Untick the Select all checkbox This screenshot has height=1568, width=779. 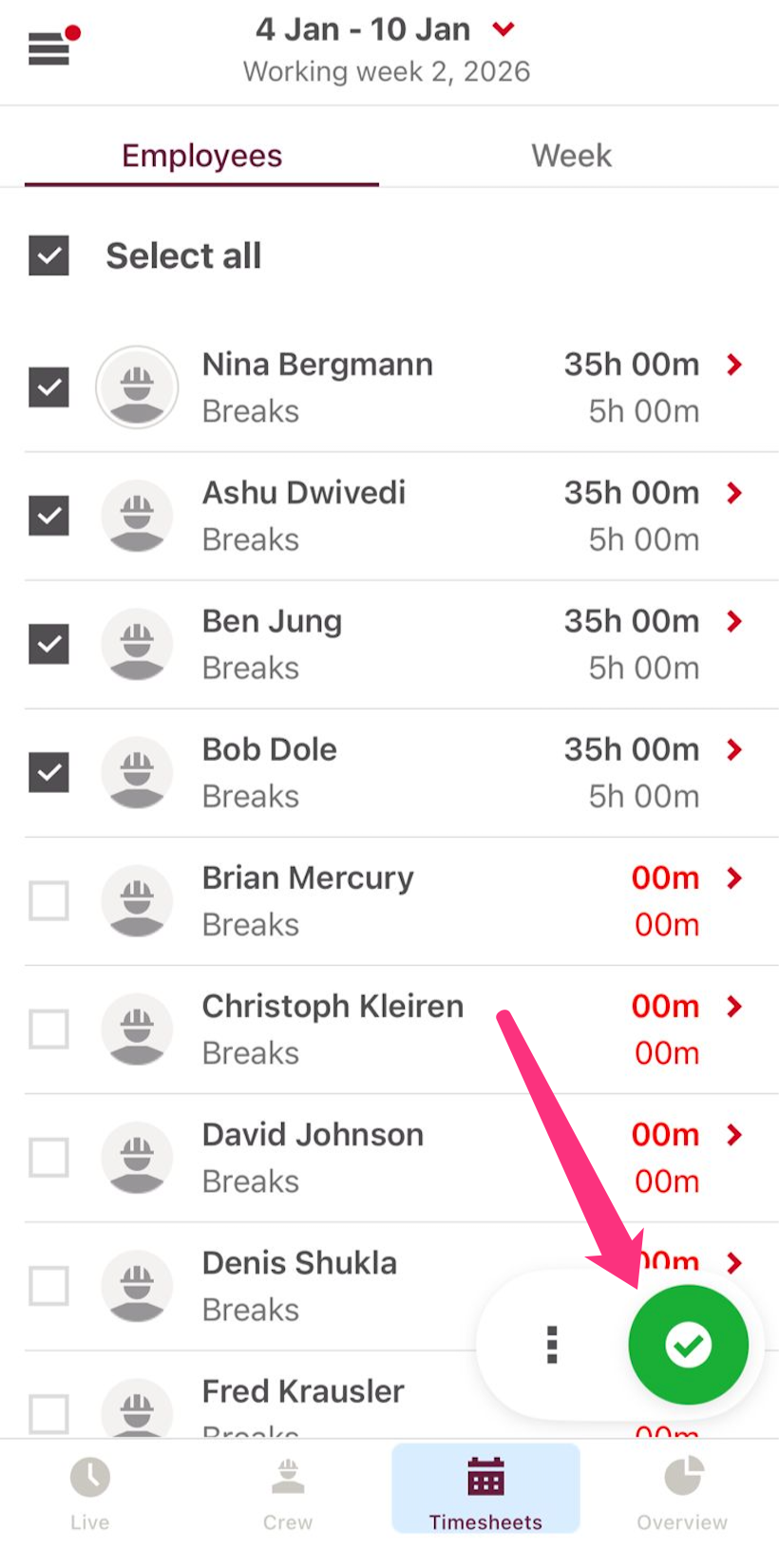click(48, 255)
